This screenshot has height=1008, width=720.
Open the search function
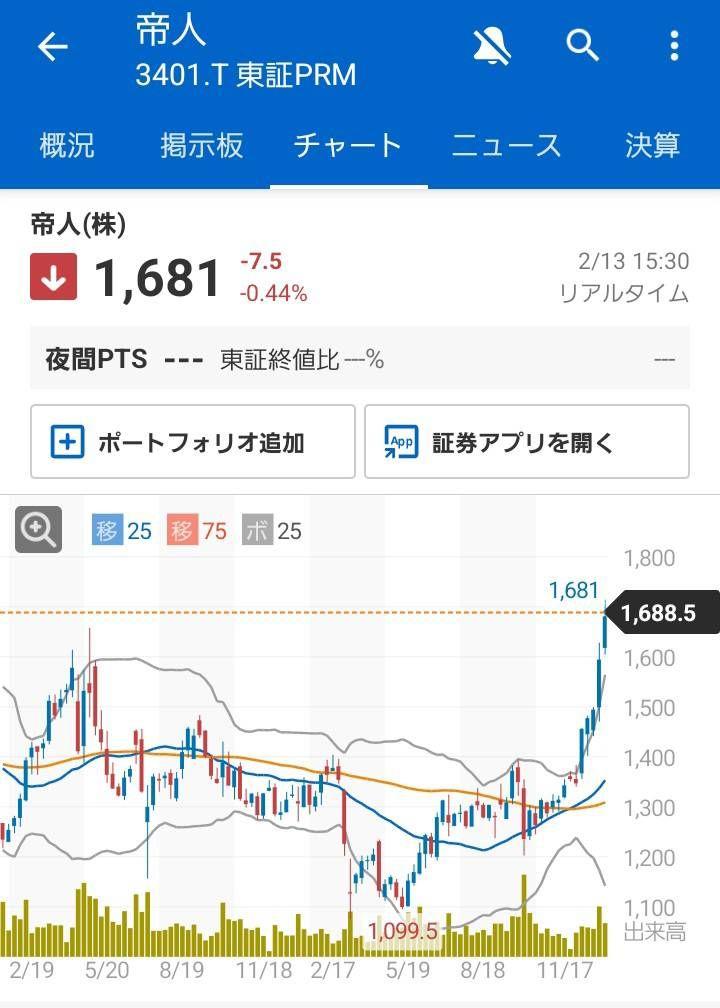tap(582, 46)
